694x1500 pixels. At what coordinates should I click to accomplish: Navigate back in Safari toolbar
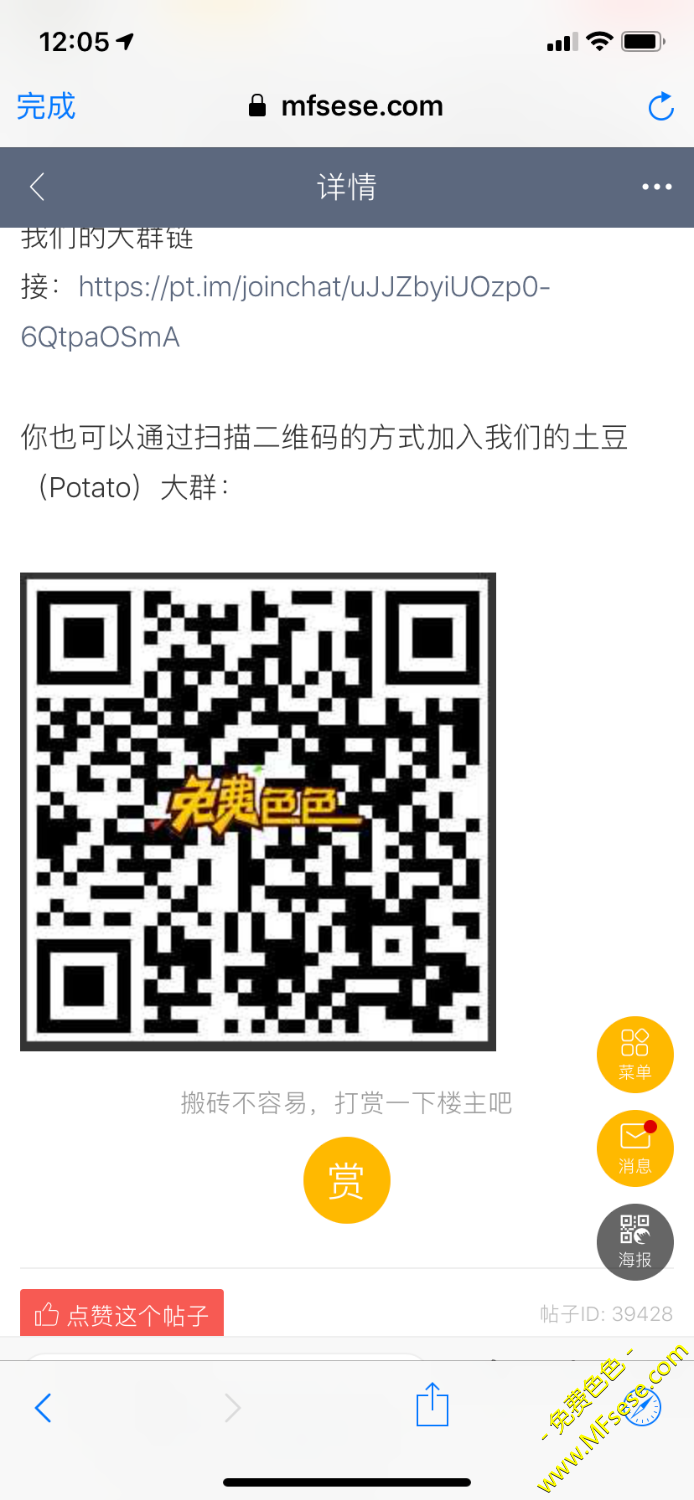tap(43, 1408)
